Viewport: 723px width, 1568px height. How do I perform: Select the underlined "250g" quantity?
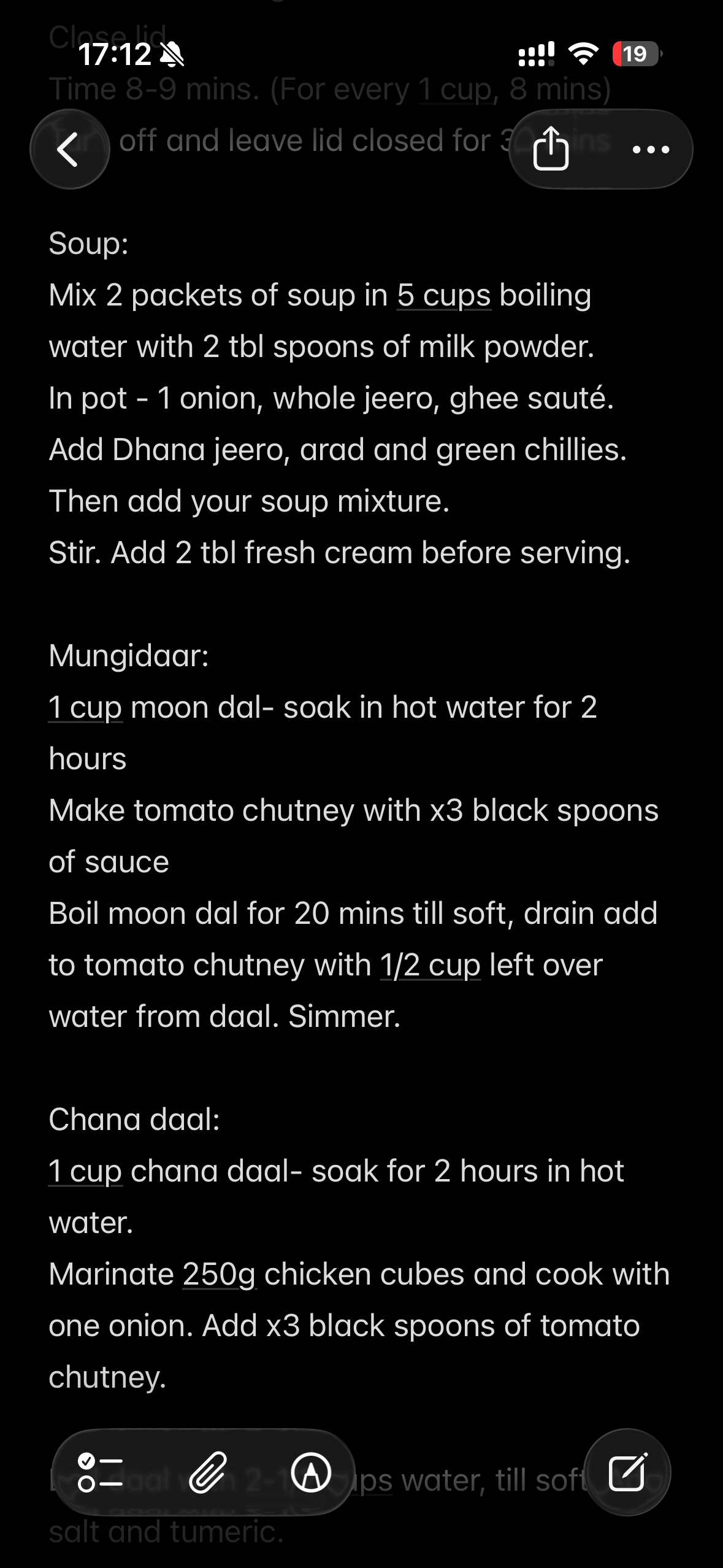219,1275
